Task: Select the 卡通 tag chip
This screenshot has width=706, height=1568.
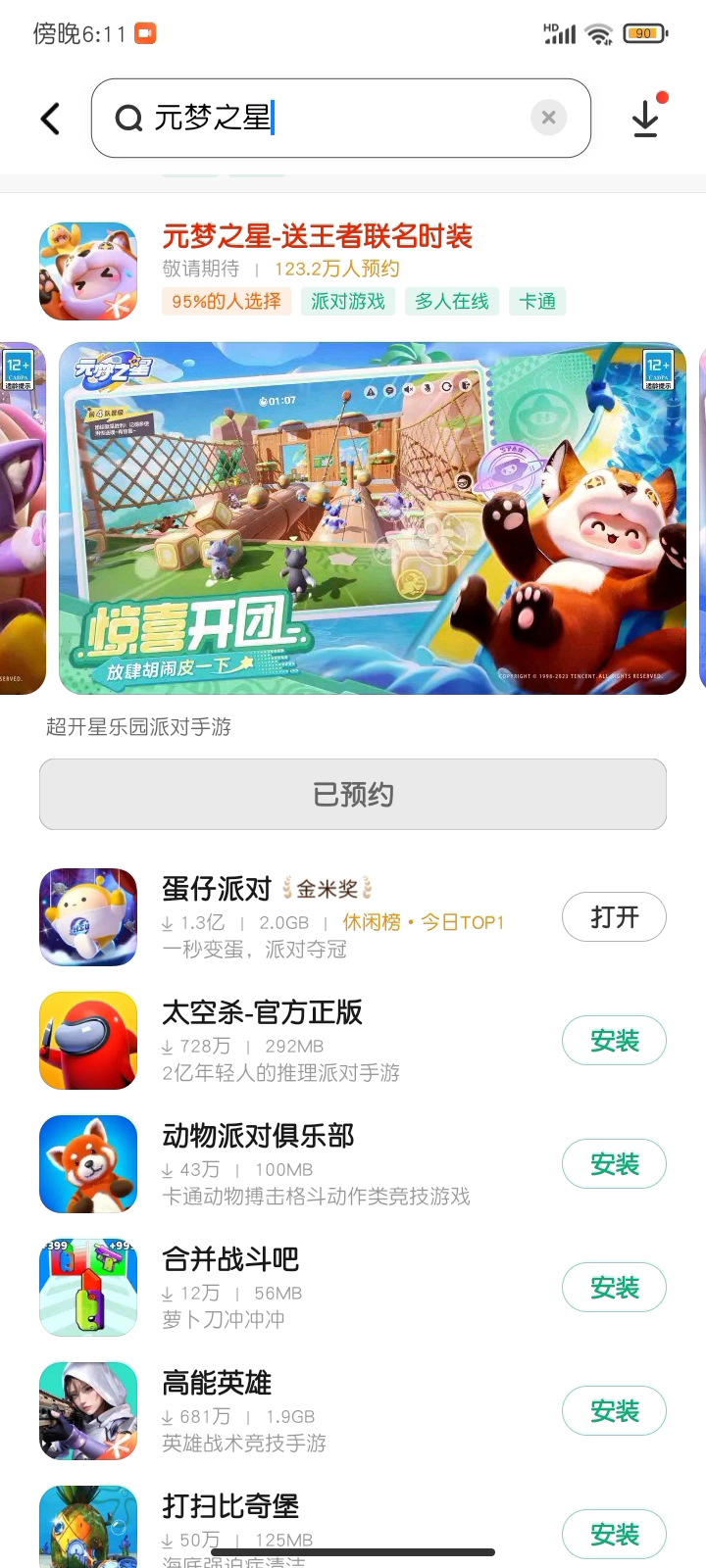Action: click(x=536, y=301)
